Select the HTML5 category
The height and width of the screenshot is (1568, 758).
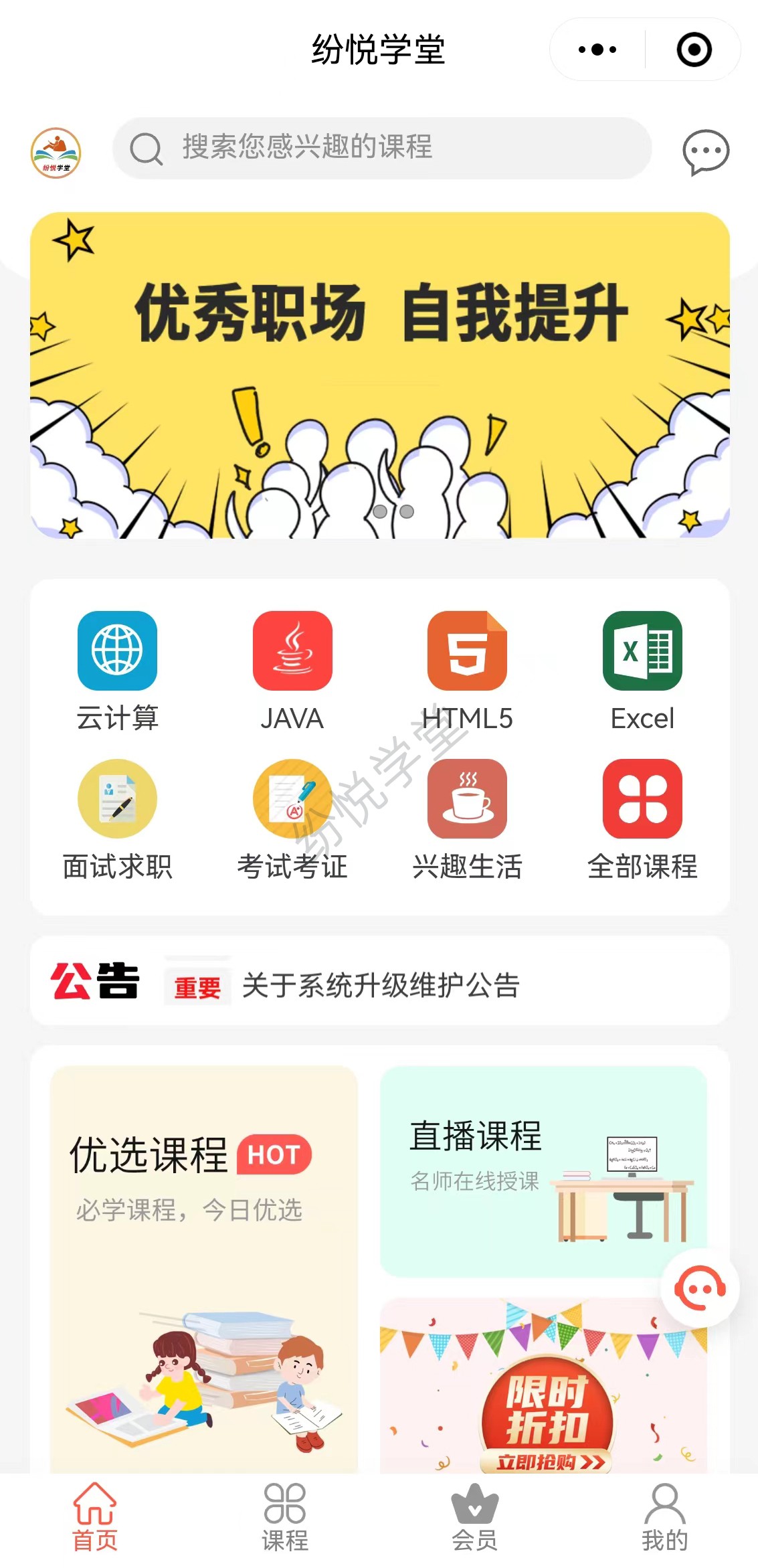pyautogui.click(x=467, y=671)
